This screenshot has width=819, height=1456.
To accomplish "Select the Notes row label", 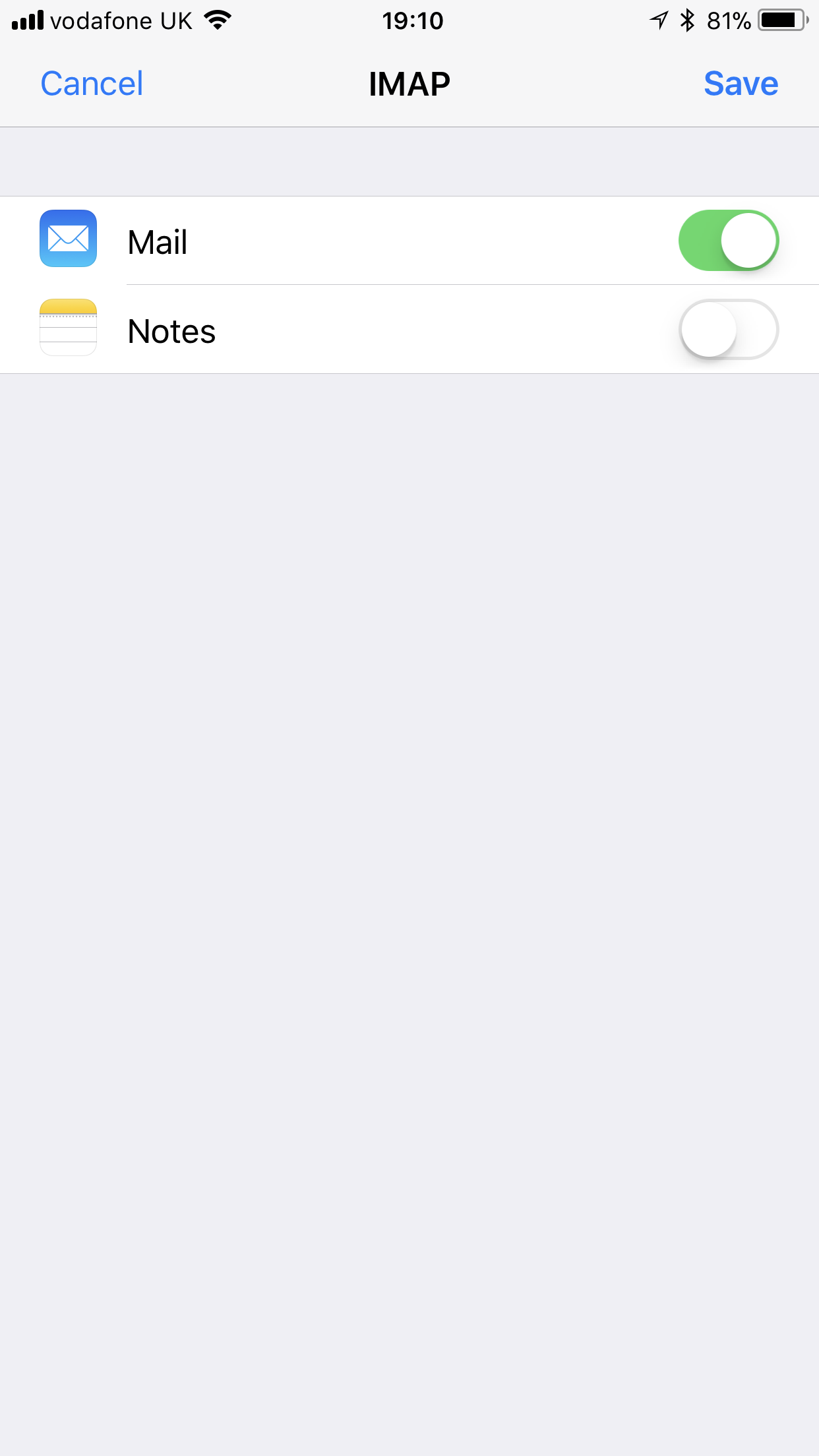I will 171,331.
